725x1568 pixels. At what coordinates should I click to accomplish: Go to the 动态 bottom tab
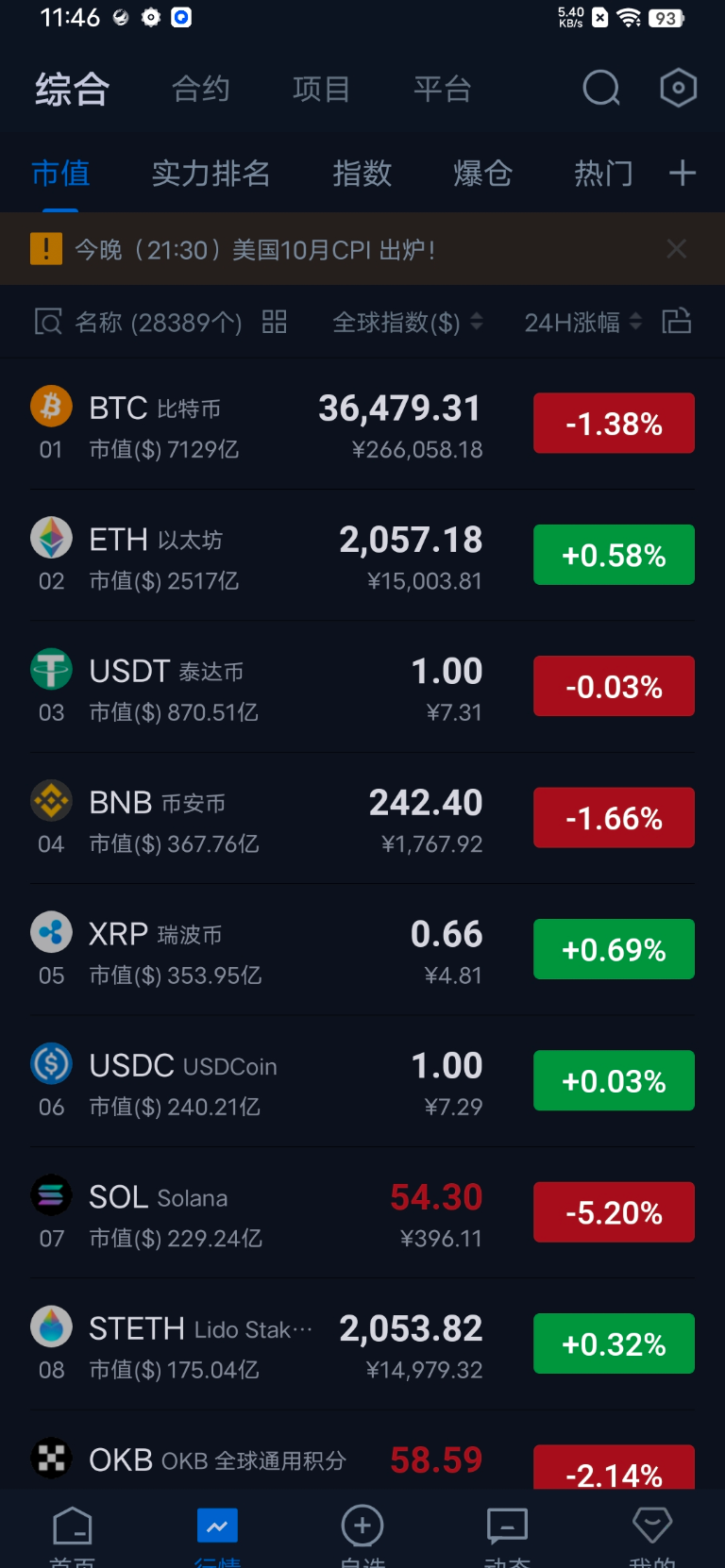[x=507, y=1534]
